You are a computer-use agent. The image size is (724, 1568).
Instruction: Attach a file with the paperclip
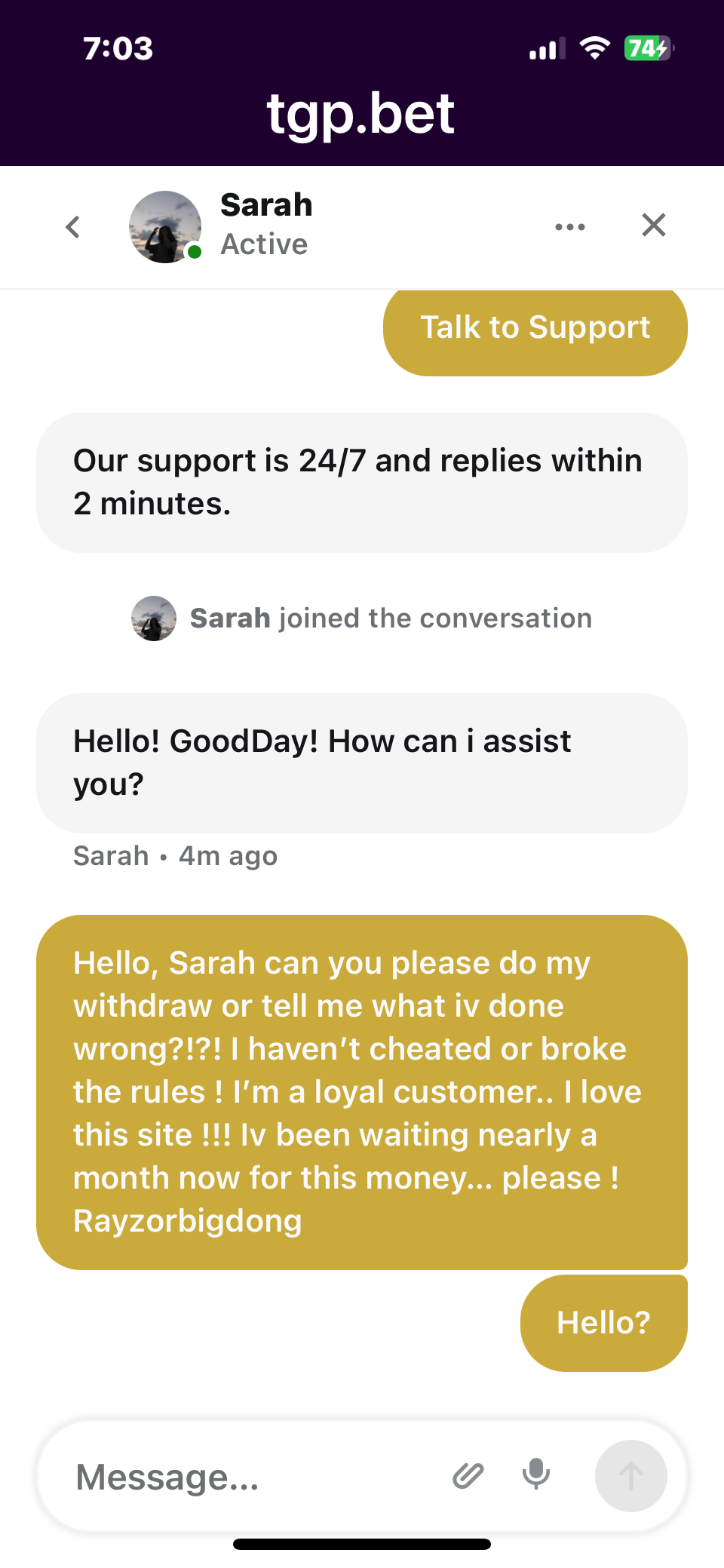468,1475
